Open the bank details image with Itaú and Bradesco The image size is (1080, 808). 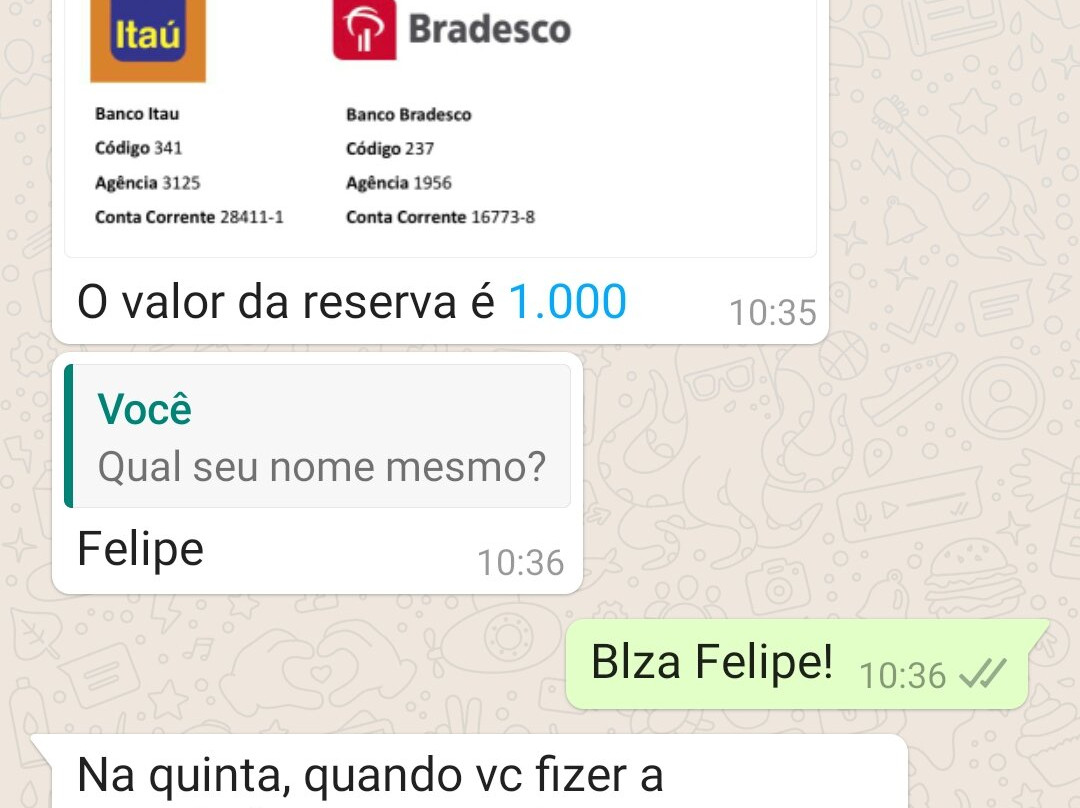tap(440, 130)
